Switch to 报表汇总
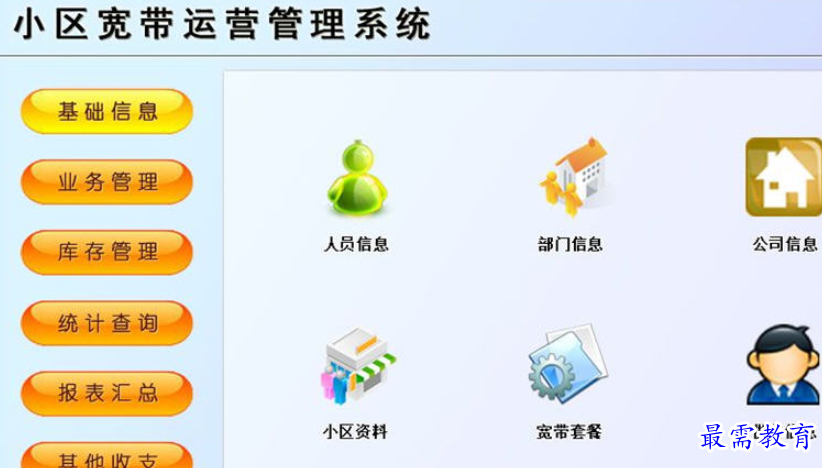 pyautogui.click(x=107, y=393)
